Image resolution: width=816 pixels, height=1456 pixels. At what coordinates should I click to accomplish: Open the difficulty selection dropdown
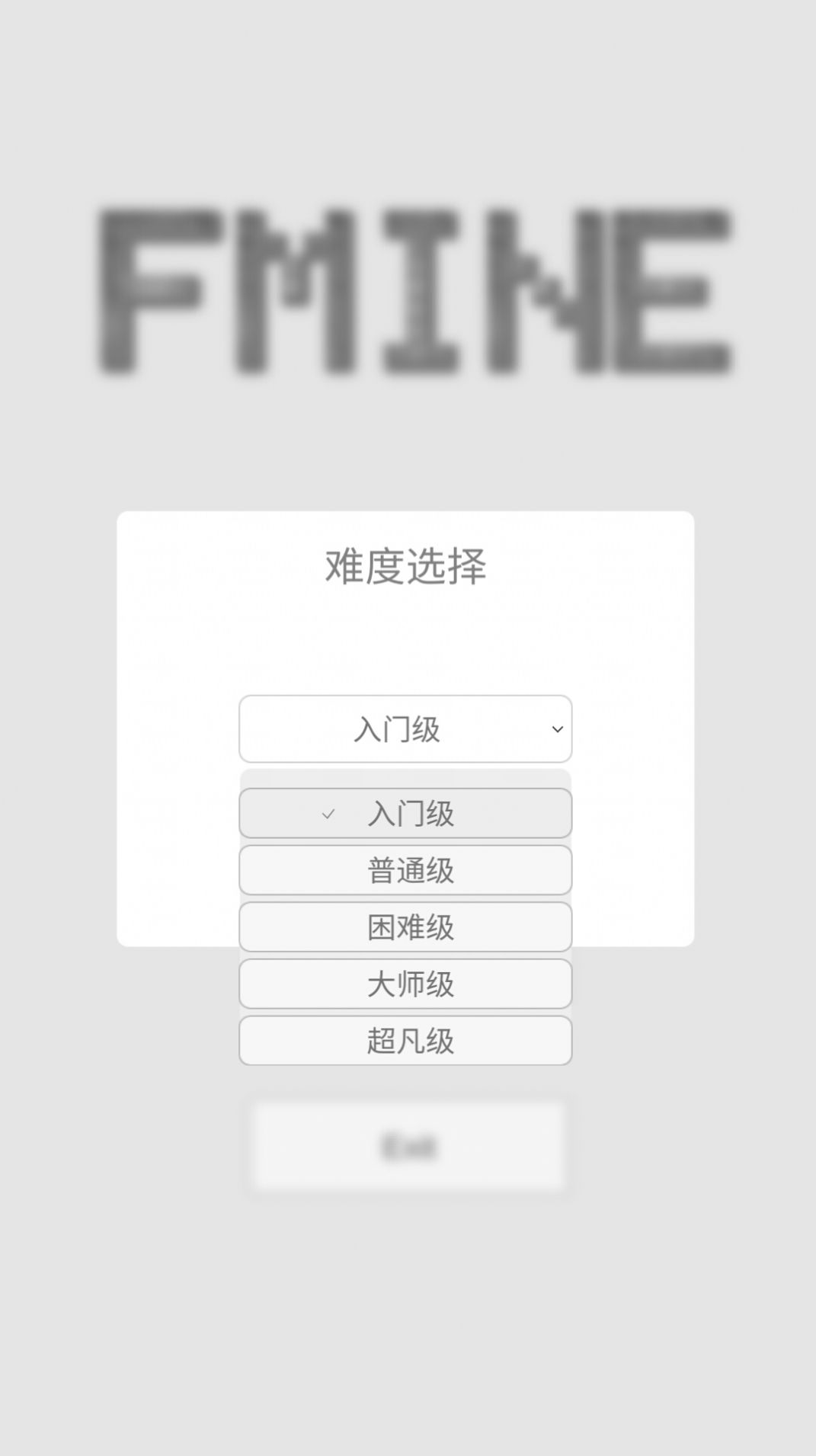click(405, 728)
